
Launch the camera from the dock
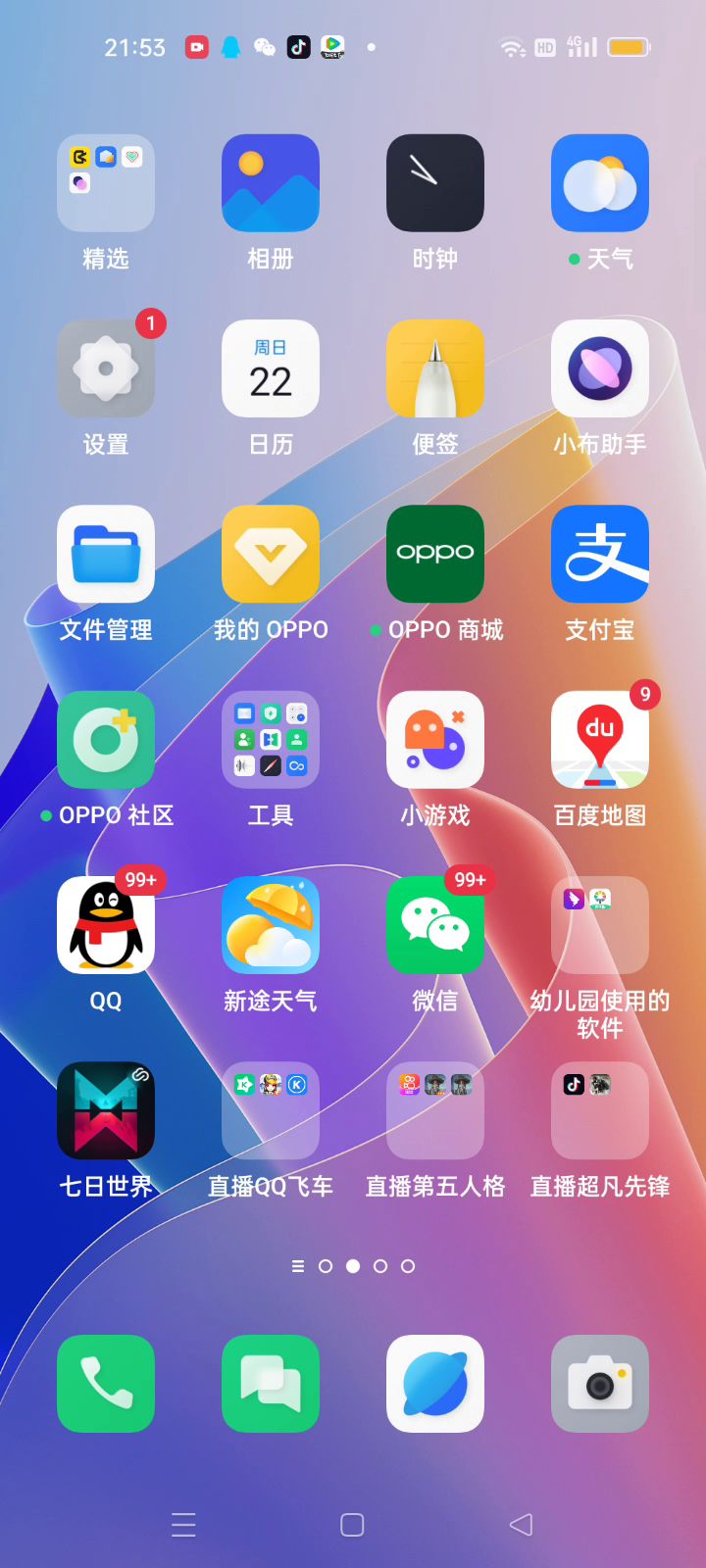[x=600, y=1383]
